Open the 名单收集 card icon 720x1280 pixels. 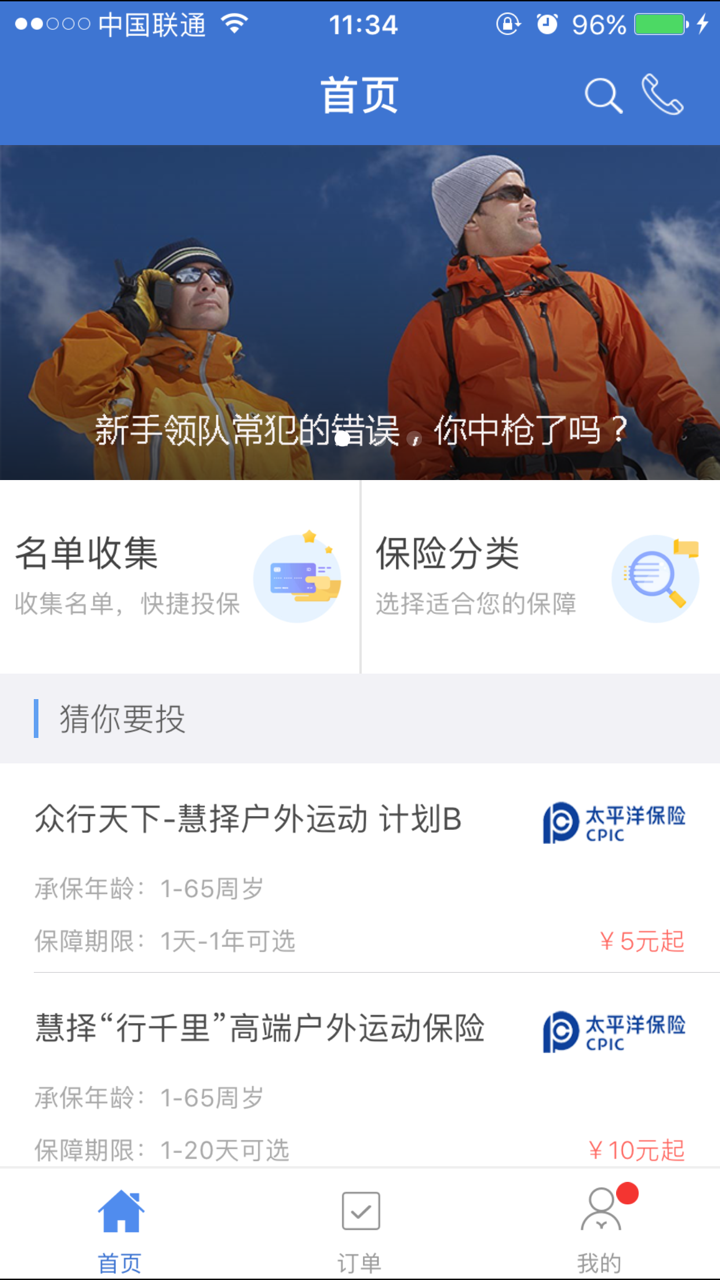click(x=298, y=578)
